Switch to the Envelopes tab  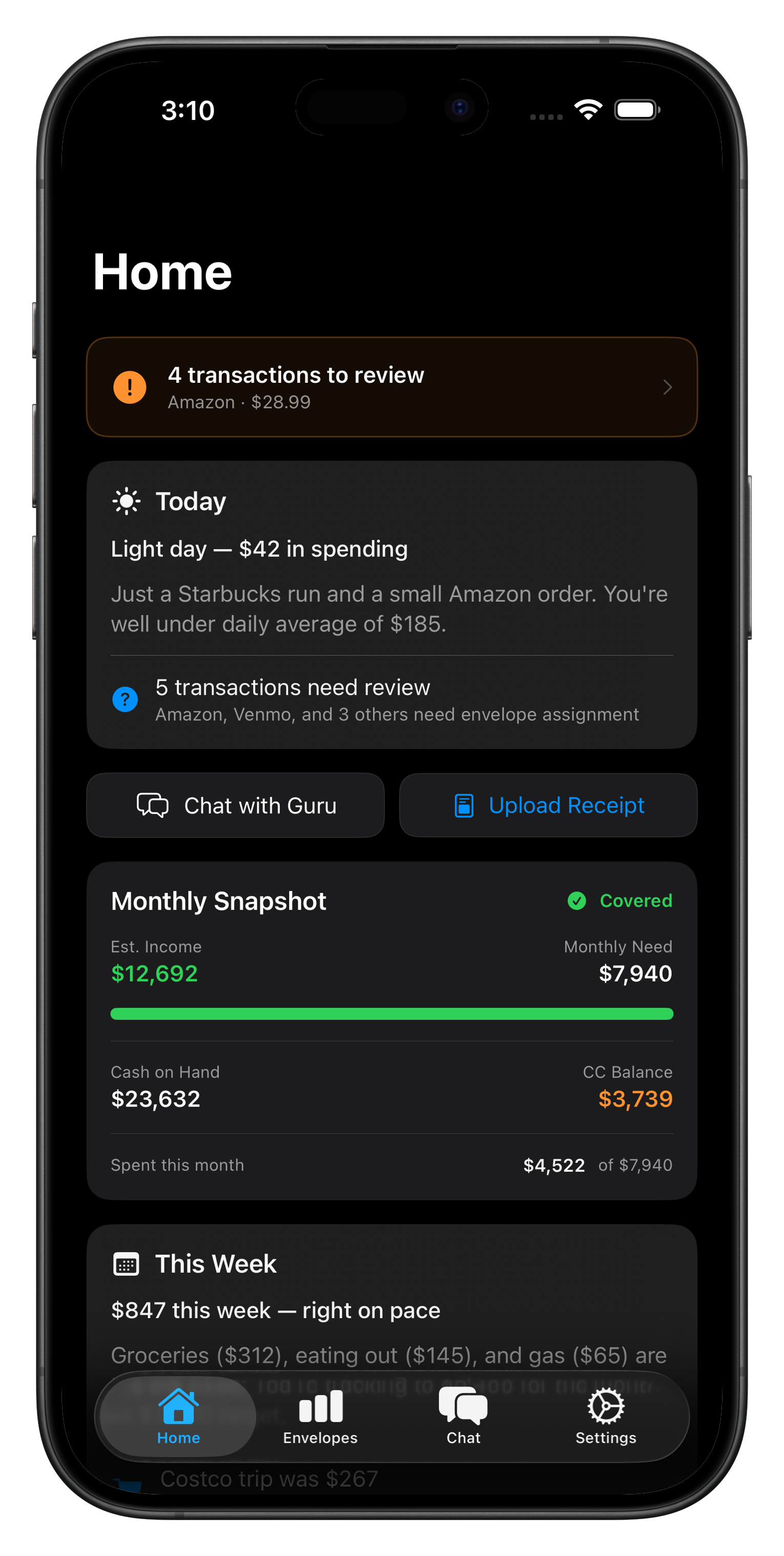[320, 1418]
